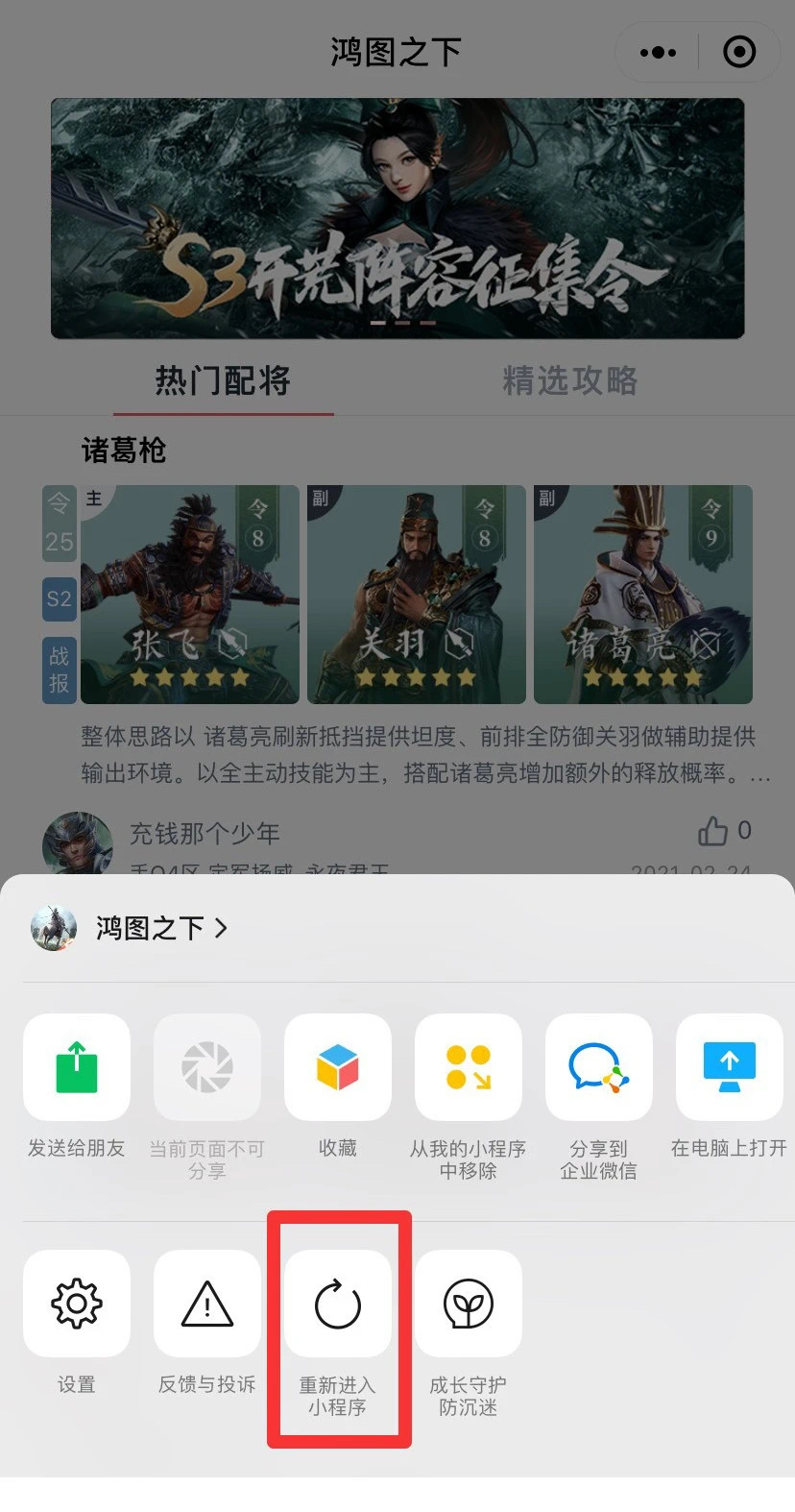Open the 诸葛亮 hero card

pyautogui.click(x=643, y=595)
